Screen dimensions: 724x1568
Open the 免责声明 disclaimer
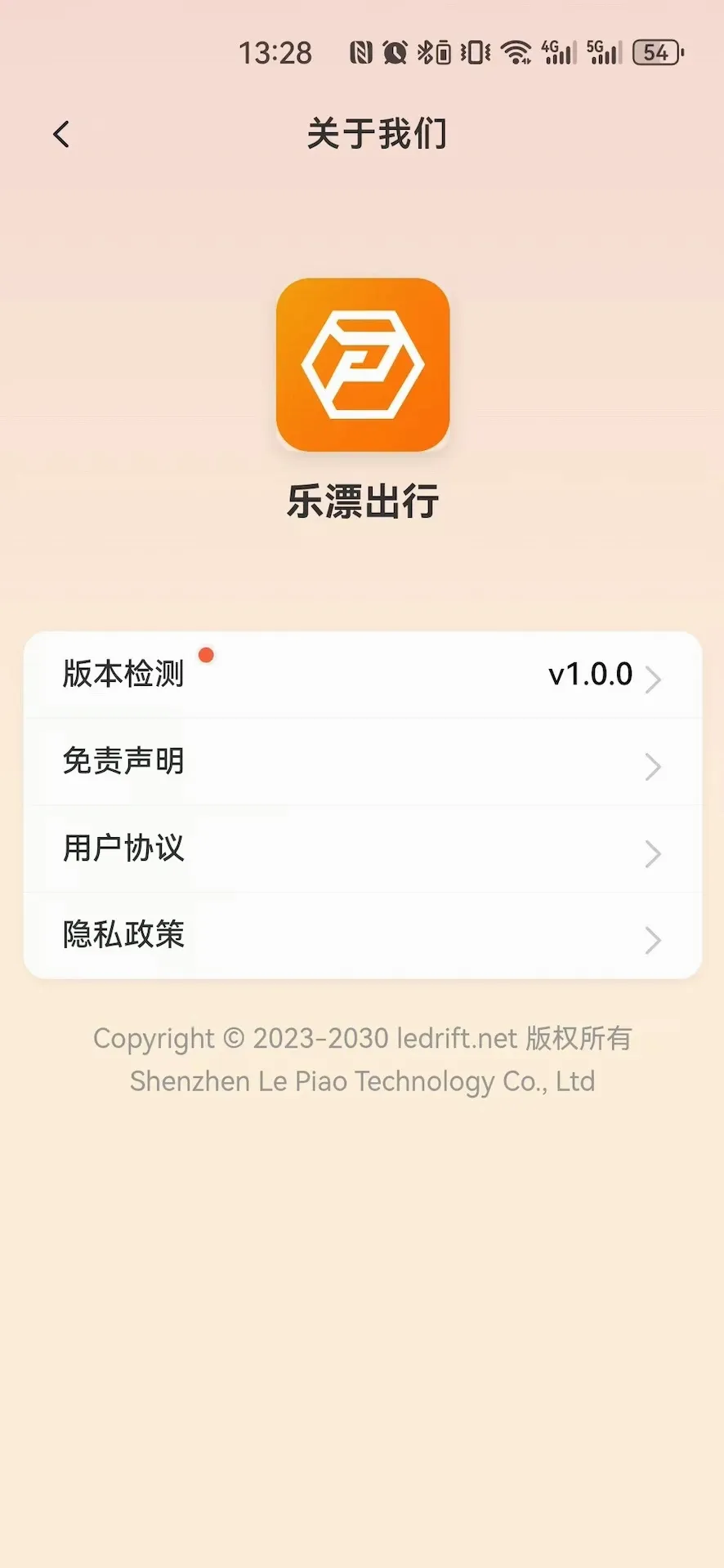(363, 762)
